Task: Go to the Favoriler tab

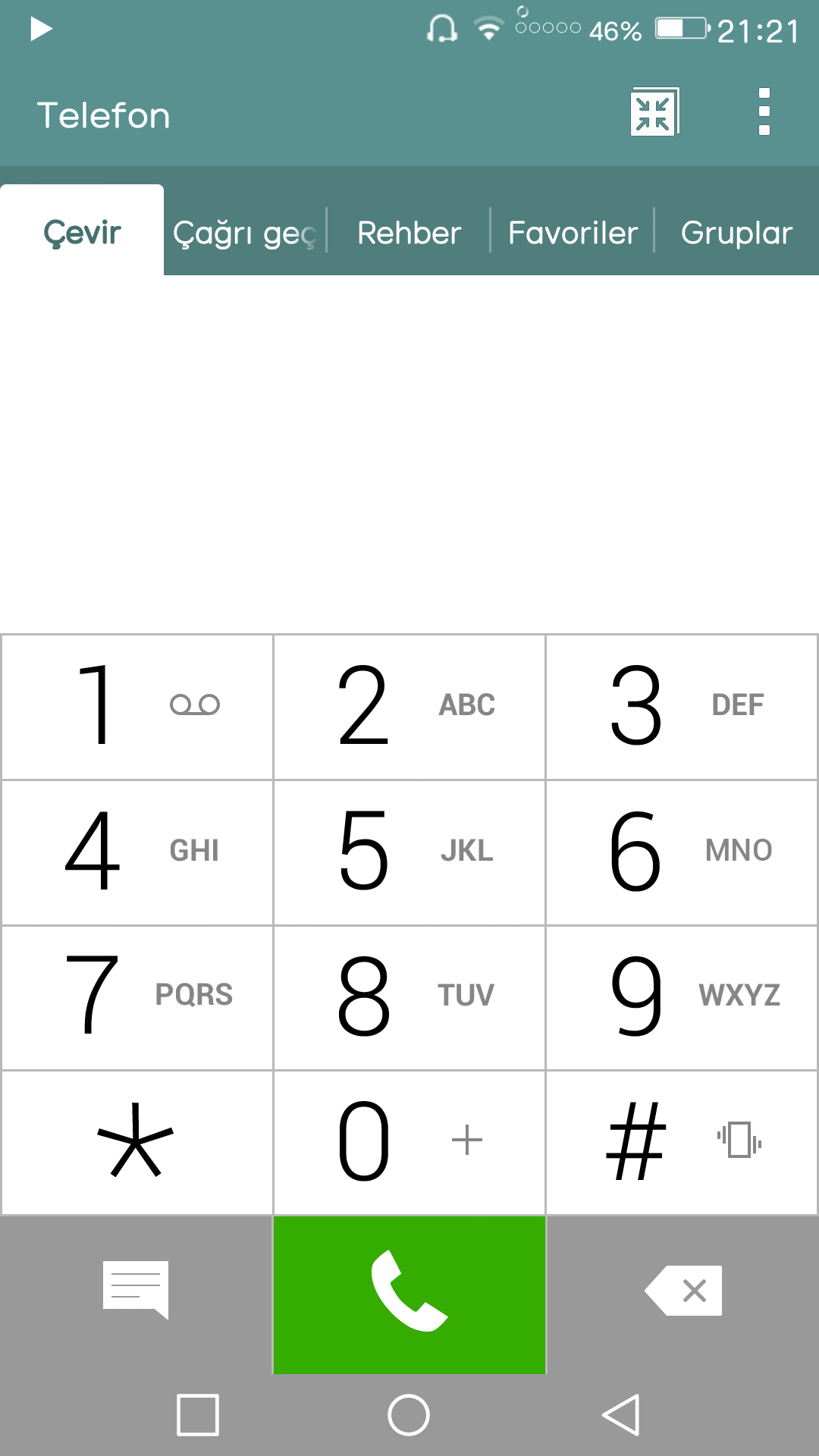Action: [x=573, y=232]
